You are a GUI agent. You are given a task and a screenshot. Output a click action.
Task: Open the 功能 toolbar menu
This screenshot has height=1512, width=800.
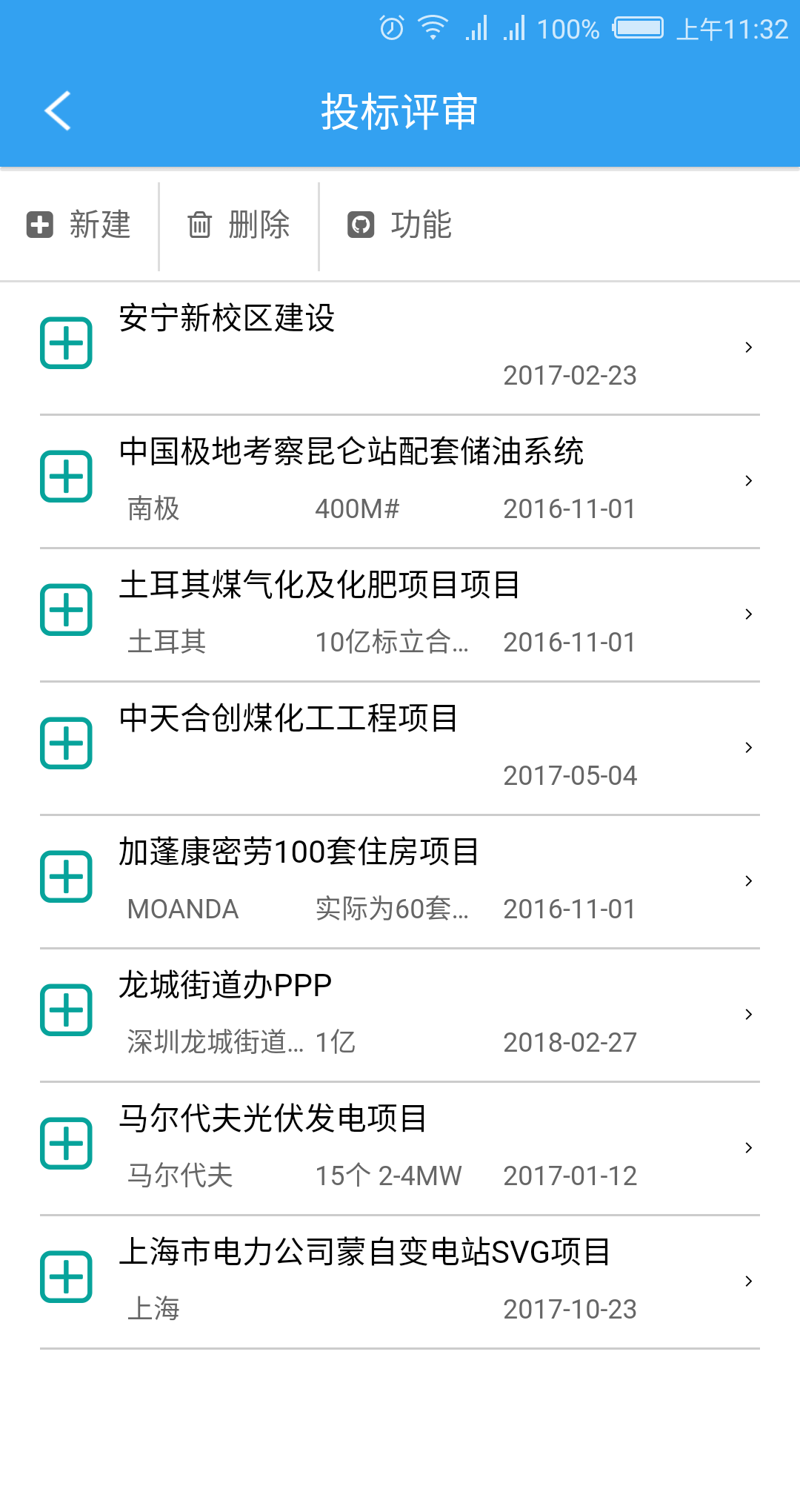coord(400,225)
